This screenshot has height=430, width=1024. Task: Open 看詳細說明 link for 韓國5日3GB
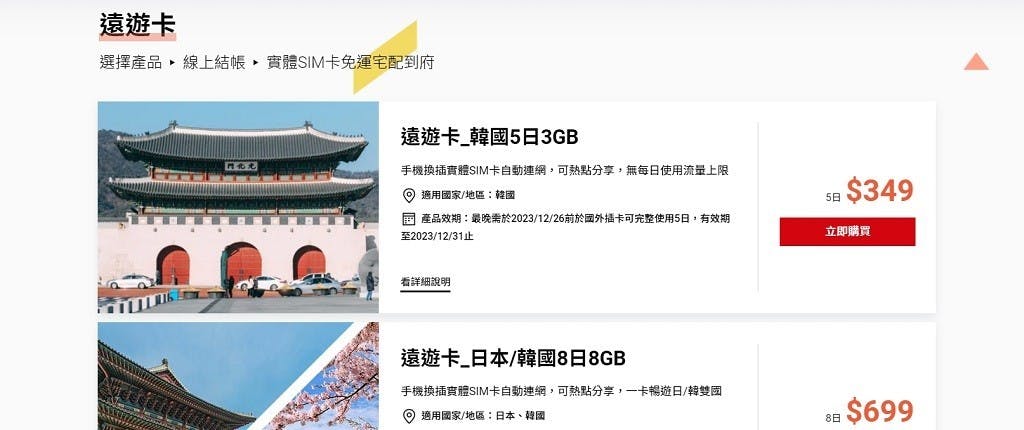click(x=425, y=282)
